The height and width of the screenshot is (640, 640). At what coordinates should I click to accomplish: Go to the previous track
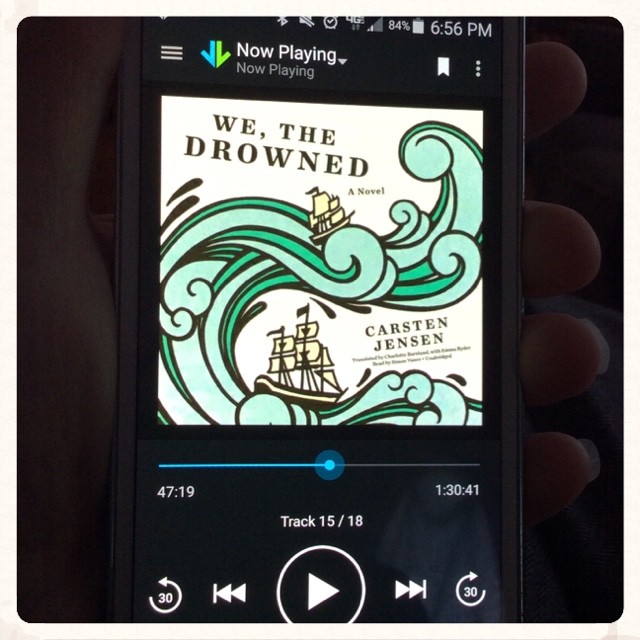pyautogui.click(x=229, y=592)
